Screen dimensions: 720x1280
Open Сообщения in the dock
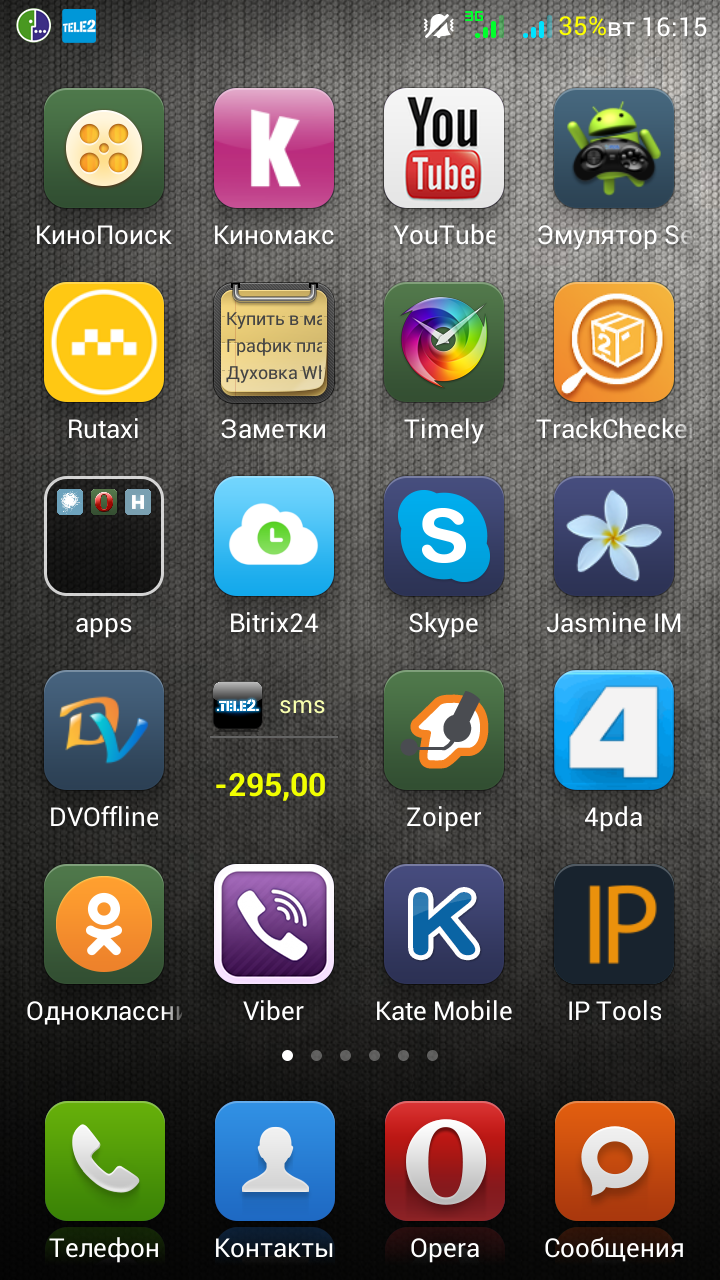coord(614,1161)
